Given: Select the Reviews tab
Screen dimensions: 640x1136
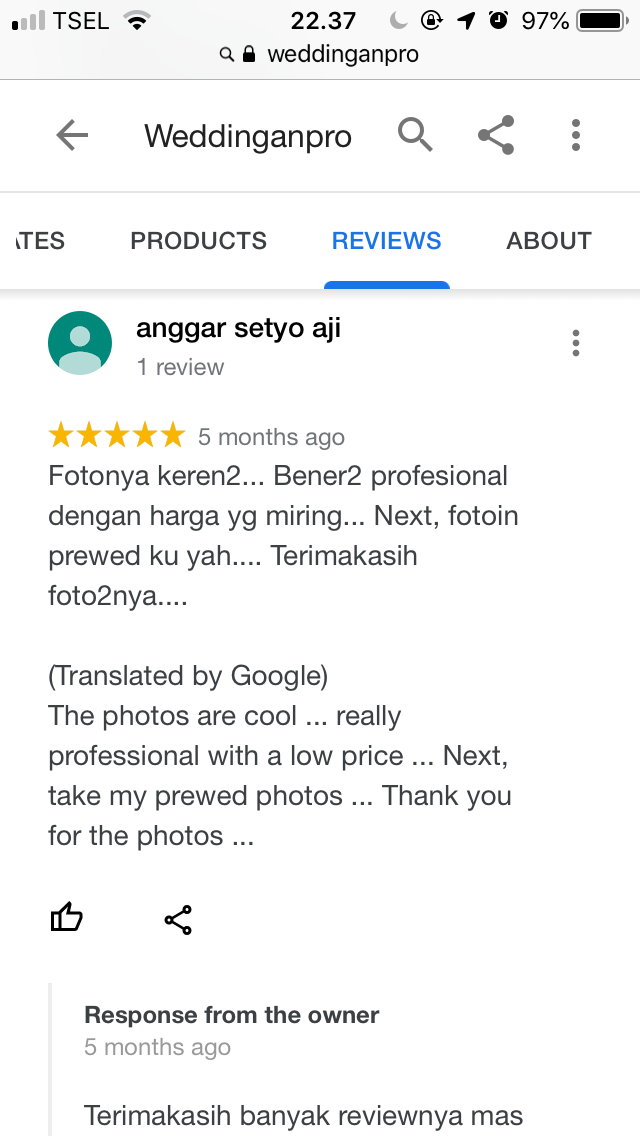Looking at the screenshot, I should point(386,241).
